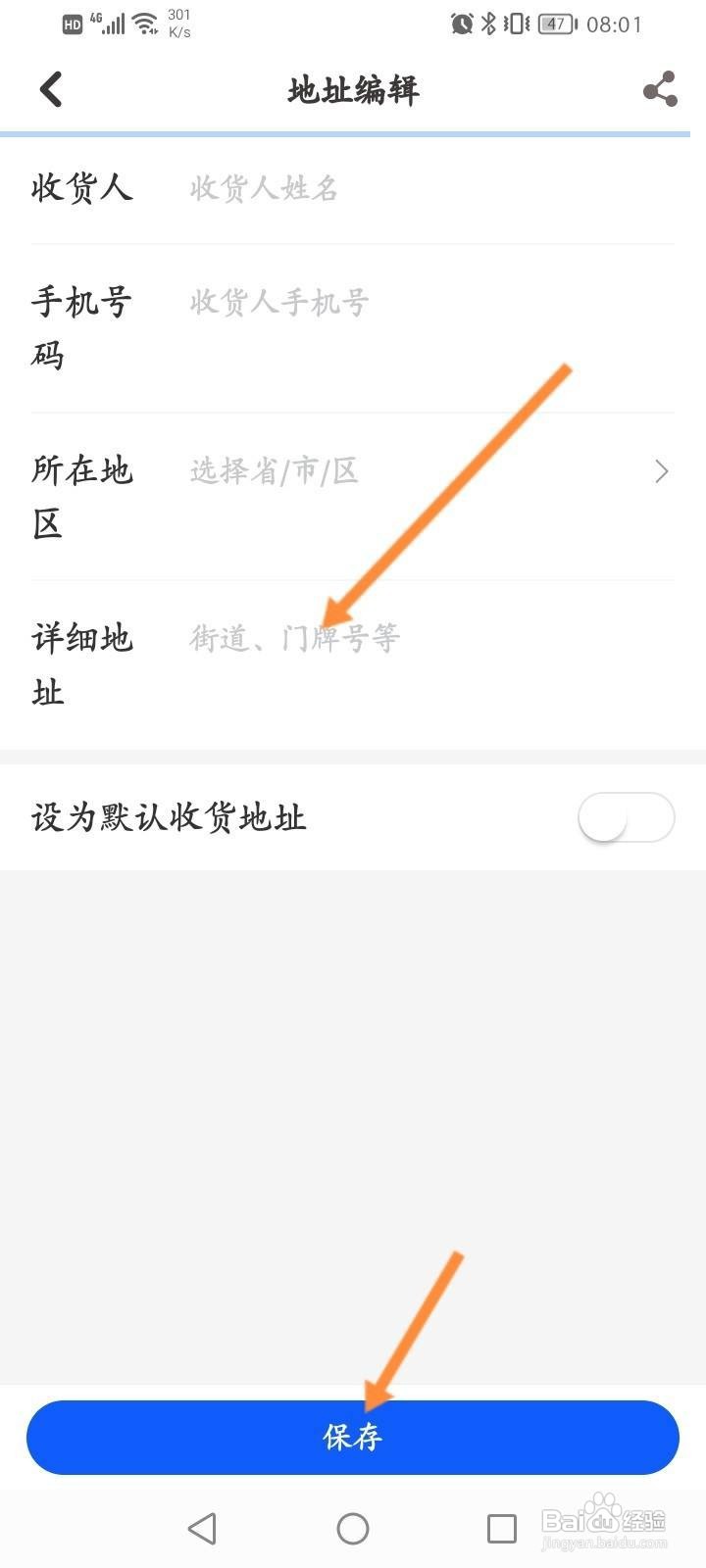Tap the home circle navigation button
This screenshot has width=706, height=1568.
(353, 1528)
